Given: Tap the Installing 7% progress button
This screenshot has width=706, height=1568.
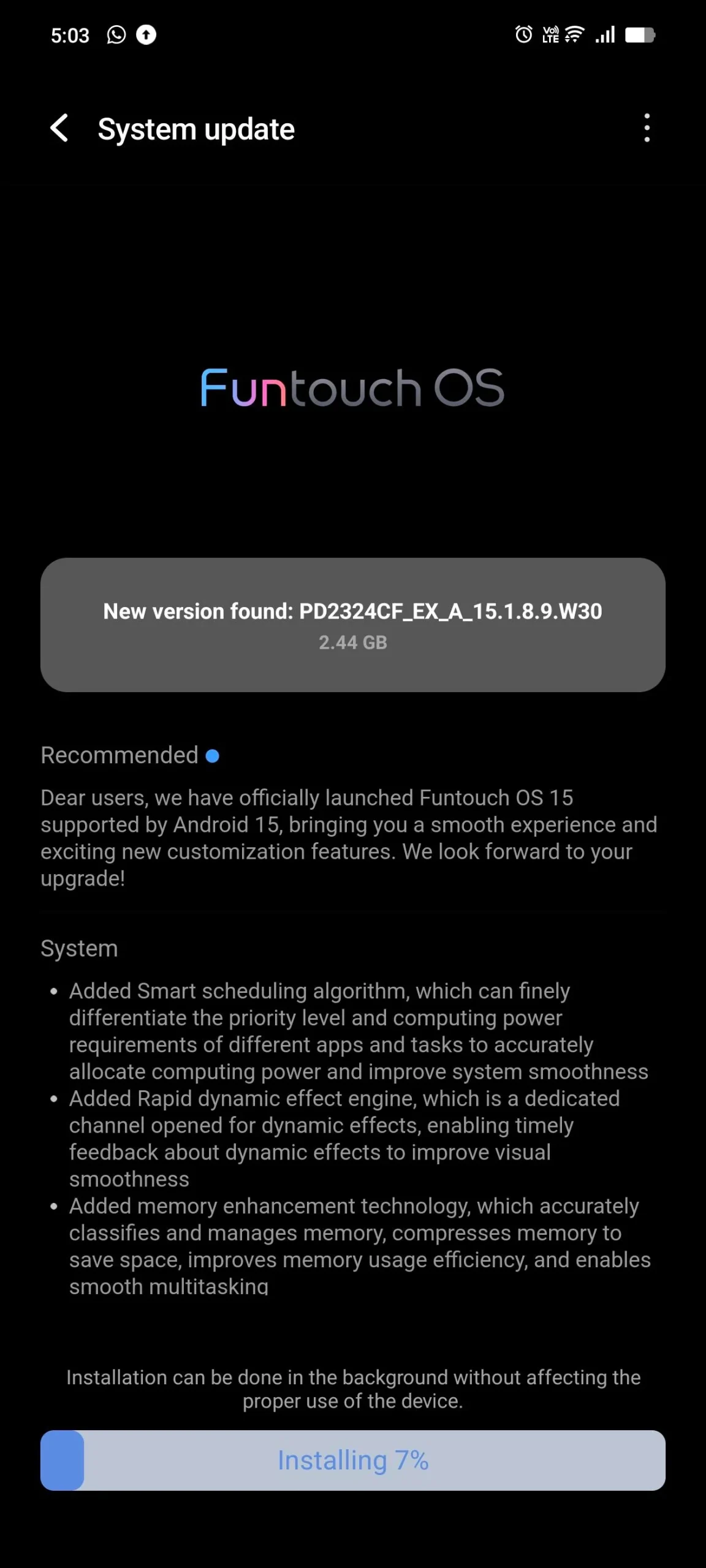Looking at the screenshot, I should tap(353, 1460).
